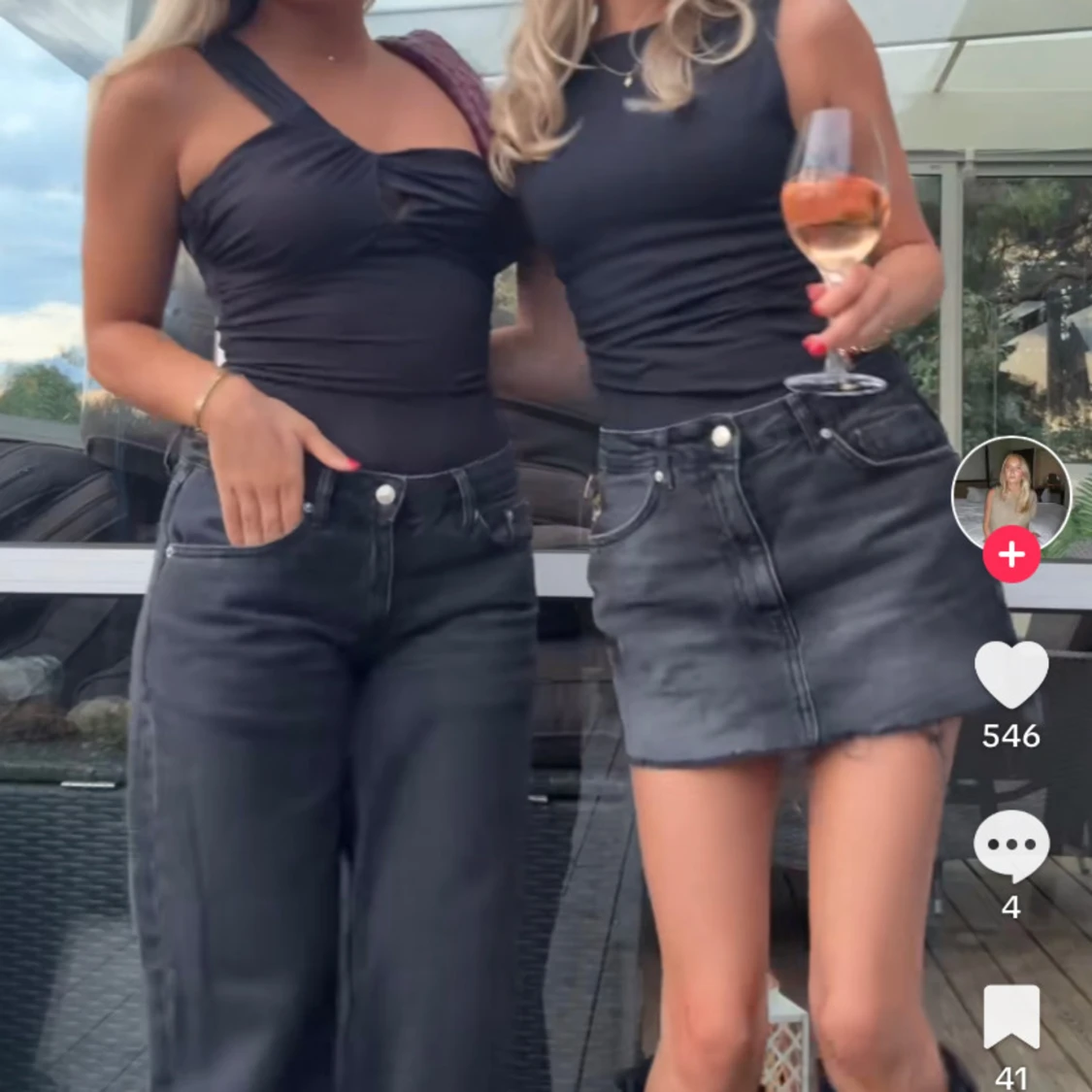
Task: Like this video with the heart
Action: click(1010, 674)
